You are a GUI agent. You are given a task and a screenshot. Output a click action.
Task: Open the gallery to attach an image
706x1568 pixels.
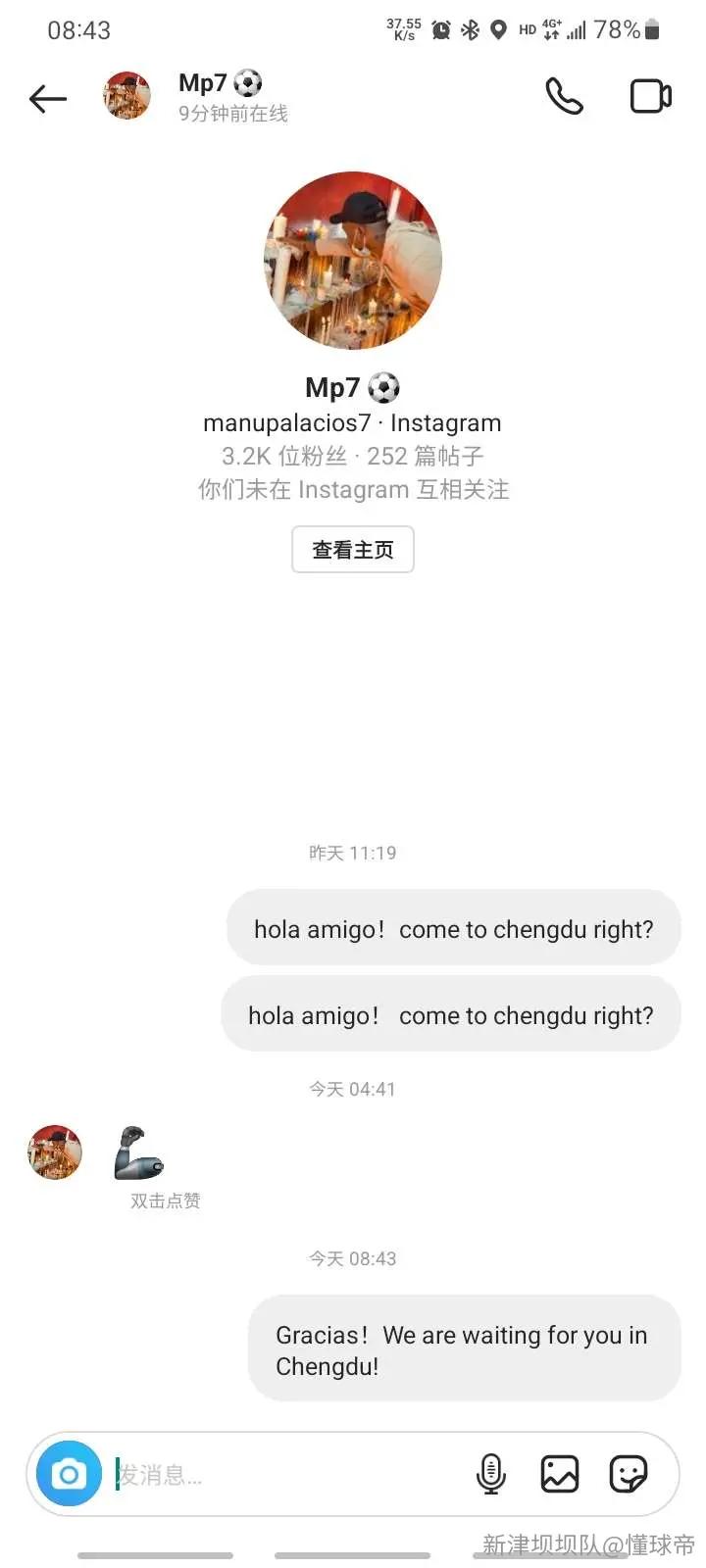[x=559, y=1472]
